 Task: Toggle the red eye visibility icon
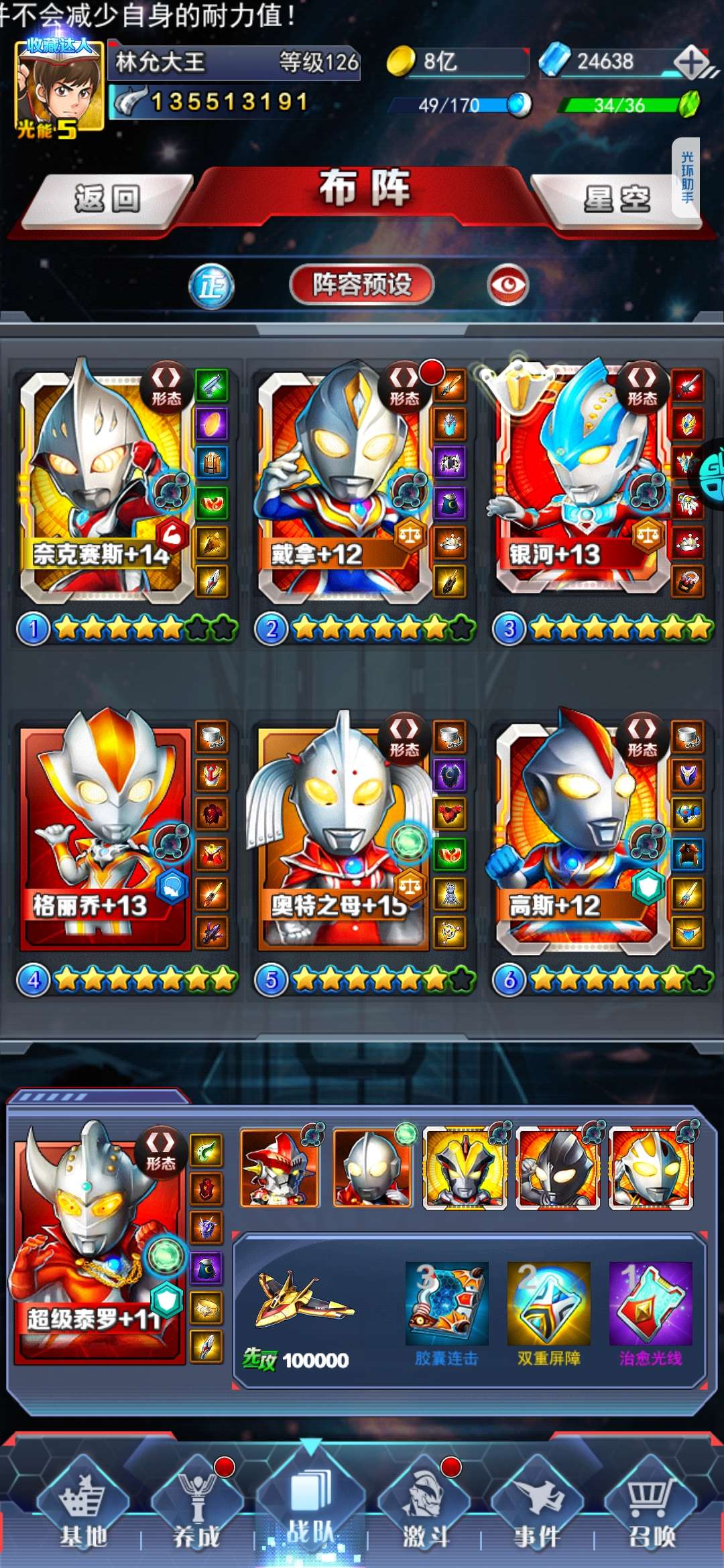point(507,285)
